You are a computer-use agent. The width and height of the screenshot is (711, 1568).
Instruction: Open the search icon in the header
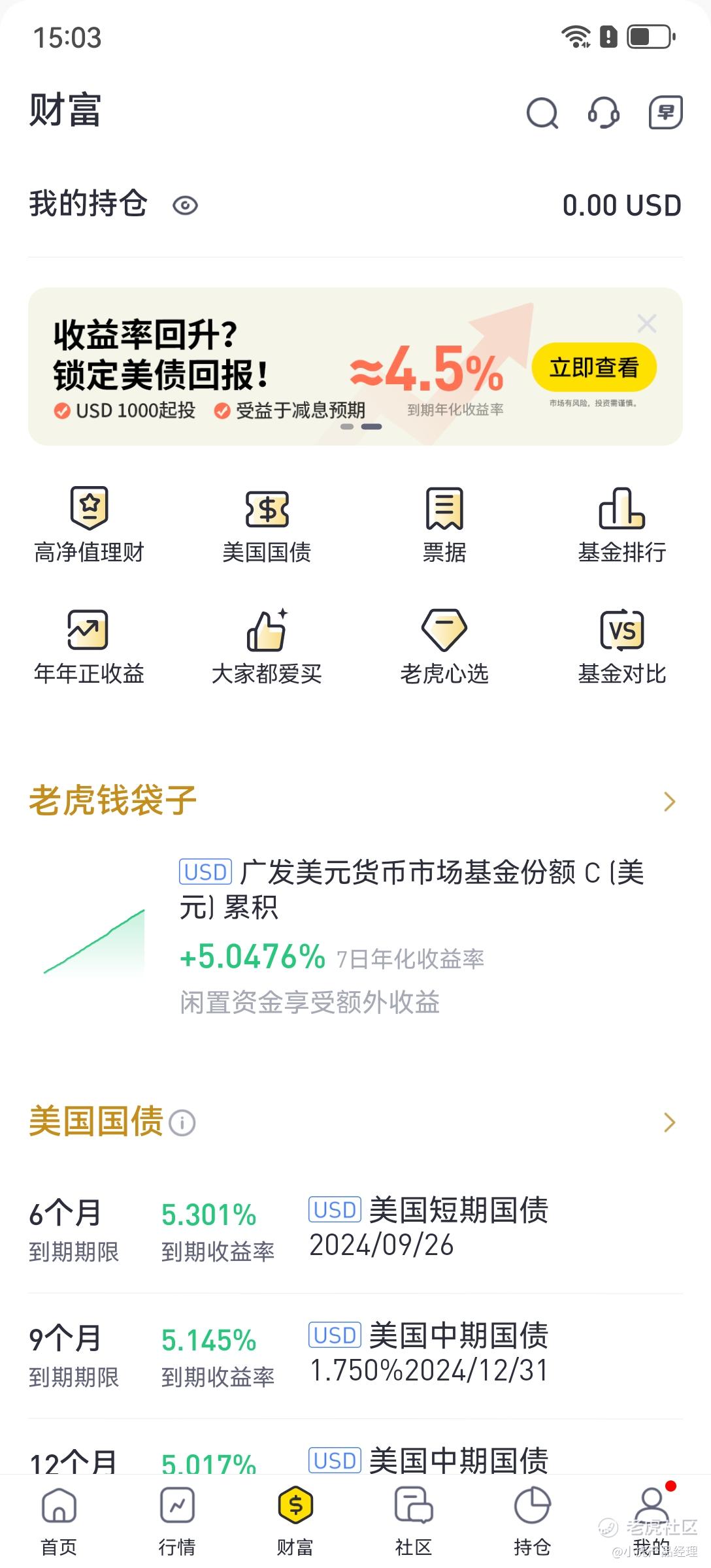(542, 113)
